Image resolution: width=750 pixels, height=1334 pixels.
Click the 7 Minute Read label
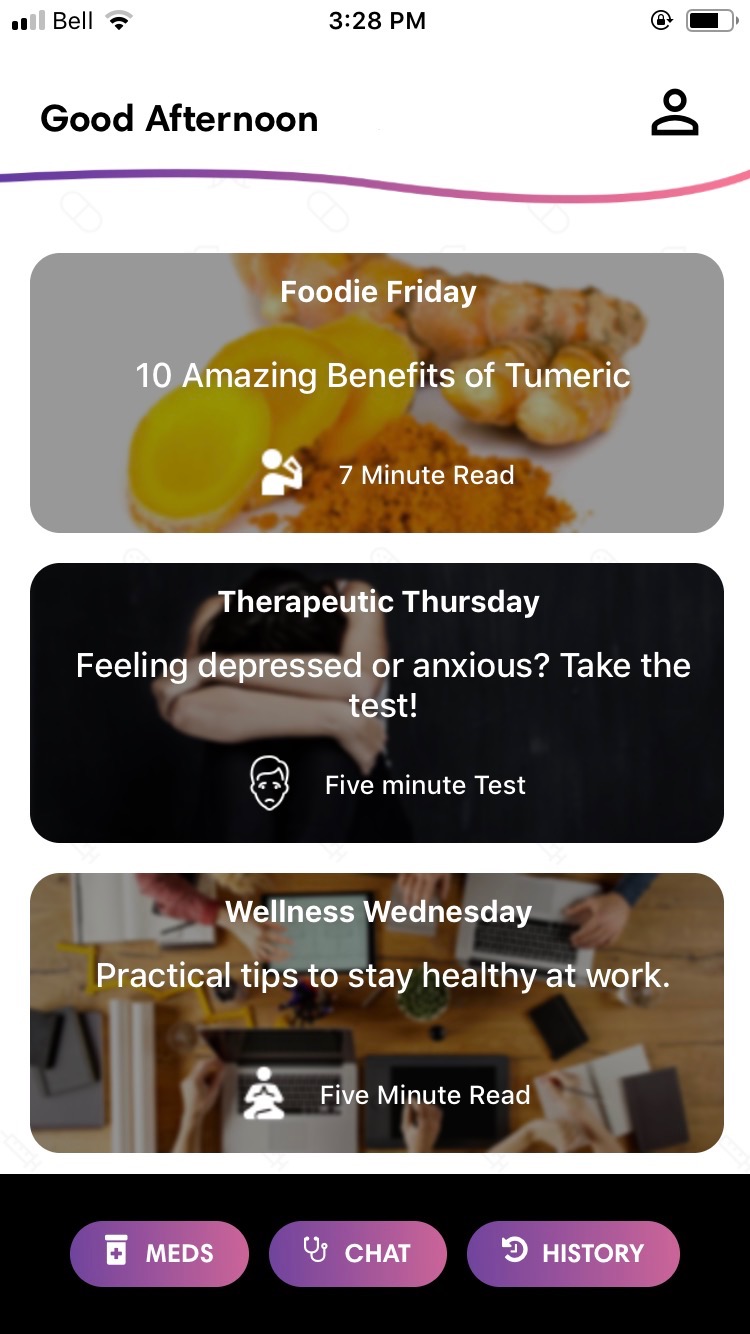[429, 475]
